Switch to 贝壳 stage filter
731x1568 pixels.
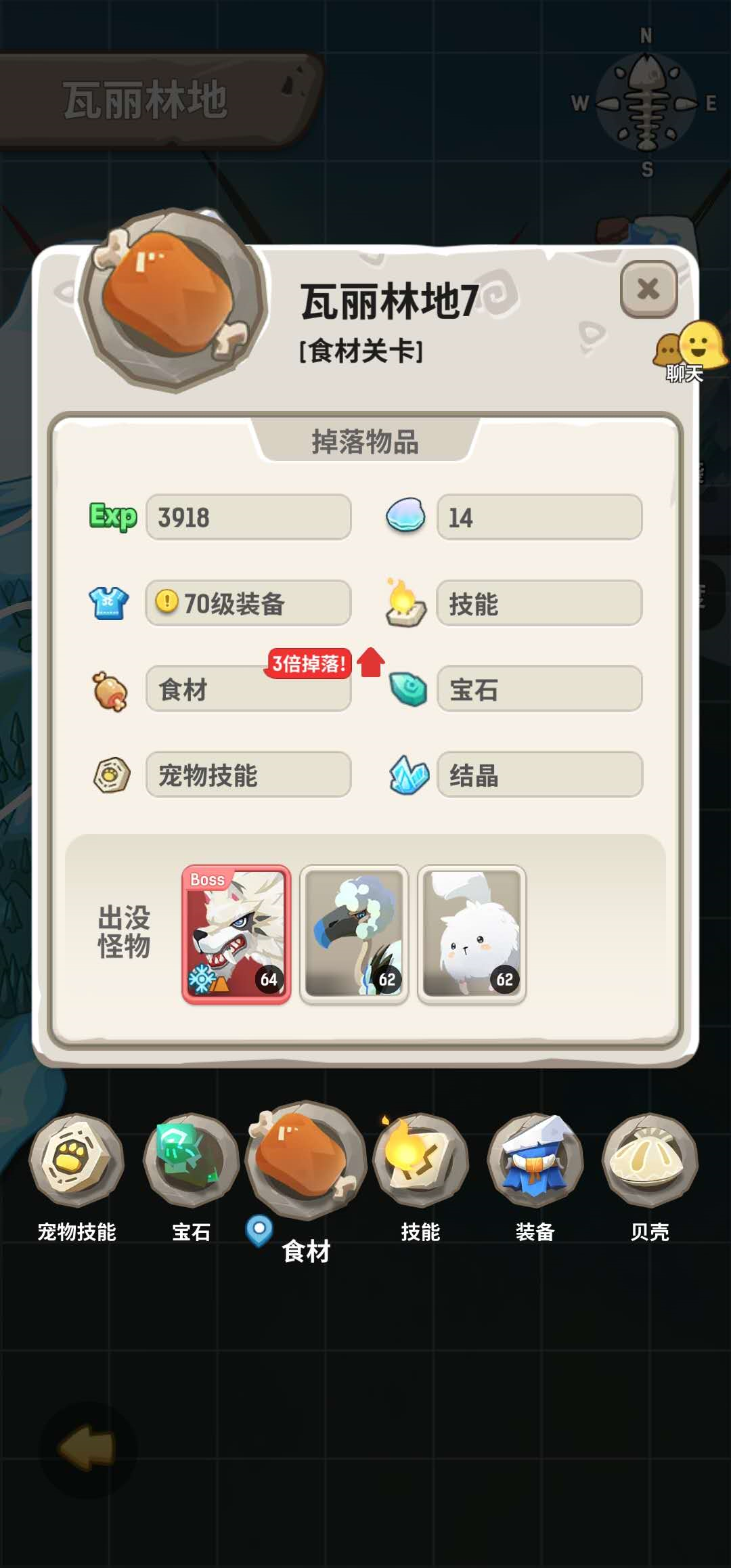[x=650, y=1162]
